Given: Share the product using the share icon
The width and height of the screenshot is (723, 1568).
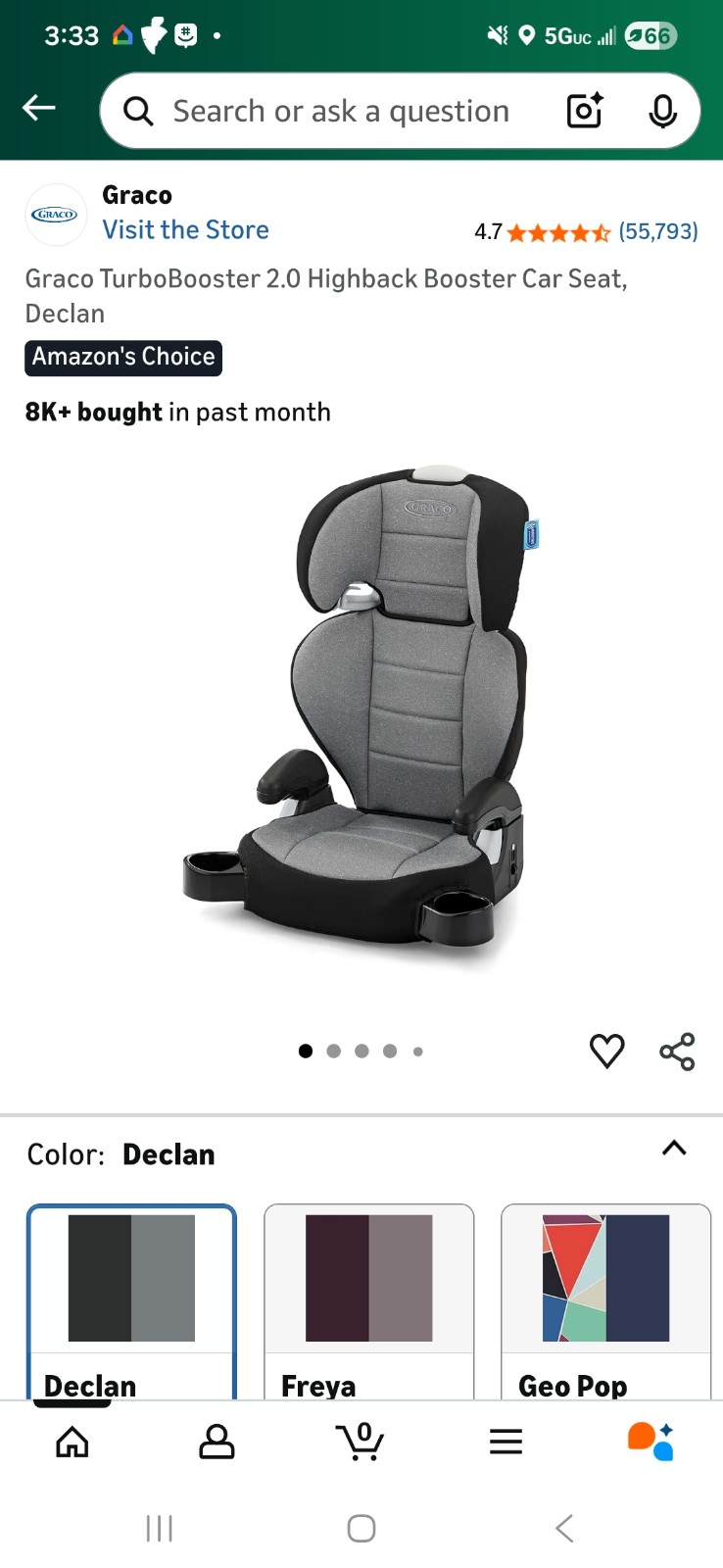Looking at the screenshot, I should tap(677, 1050).
